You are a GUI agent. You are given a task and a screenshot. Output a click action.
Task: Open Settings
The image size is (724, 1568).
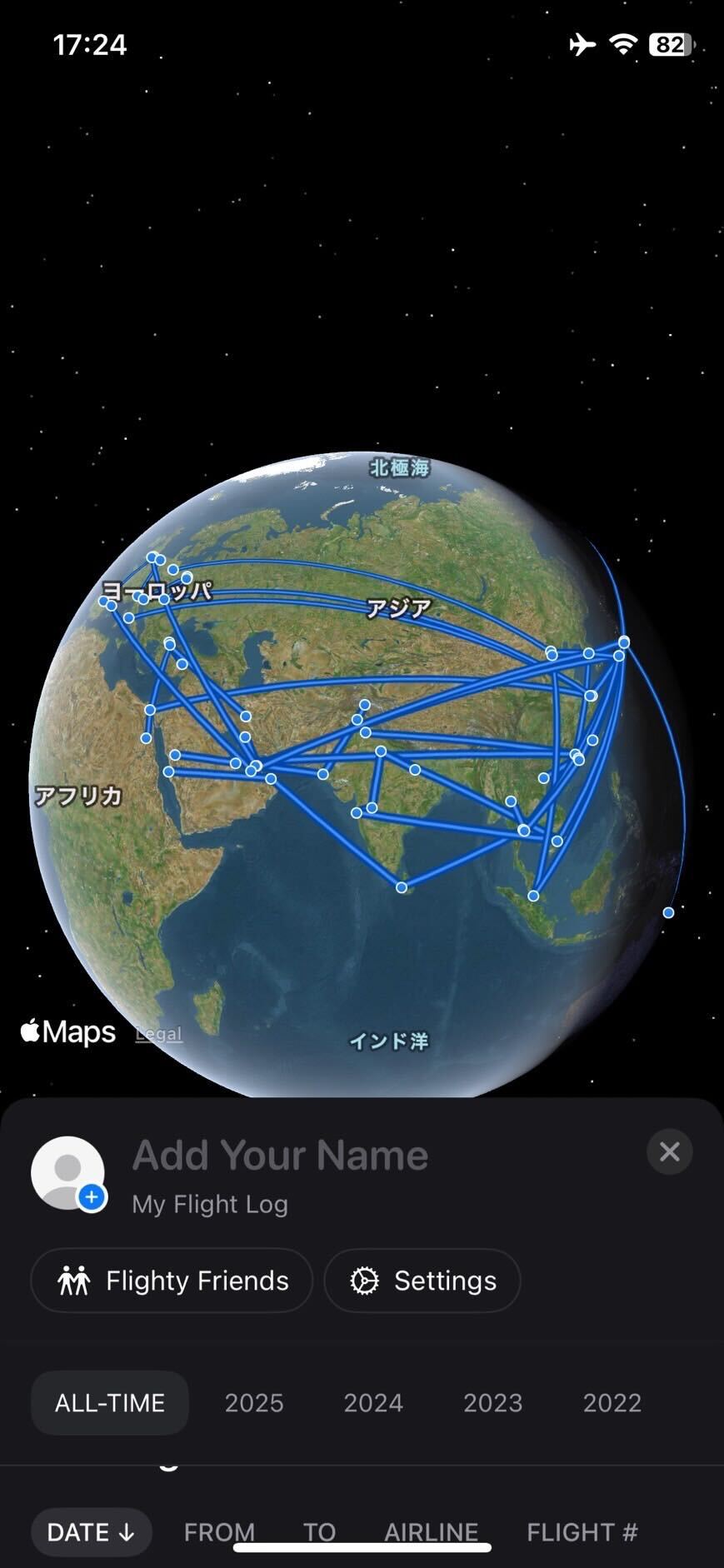[x=422, y=1281]
